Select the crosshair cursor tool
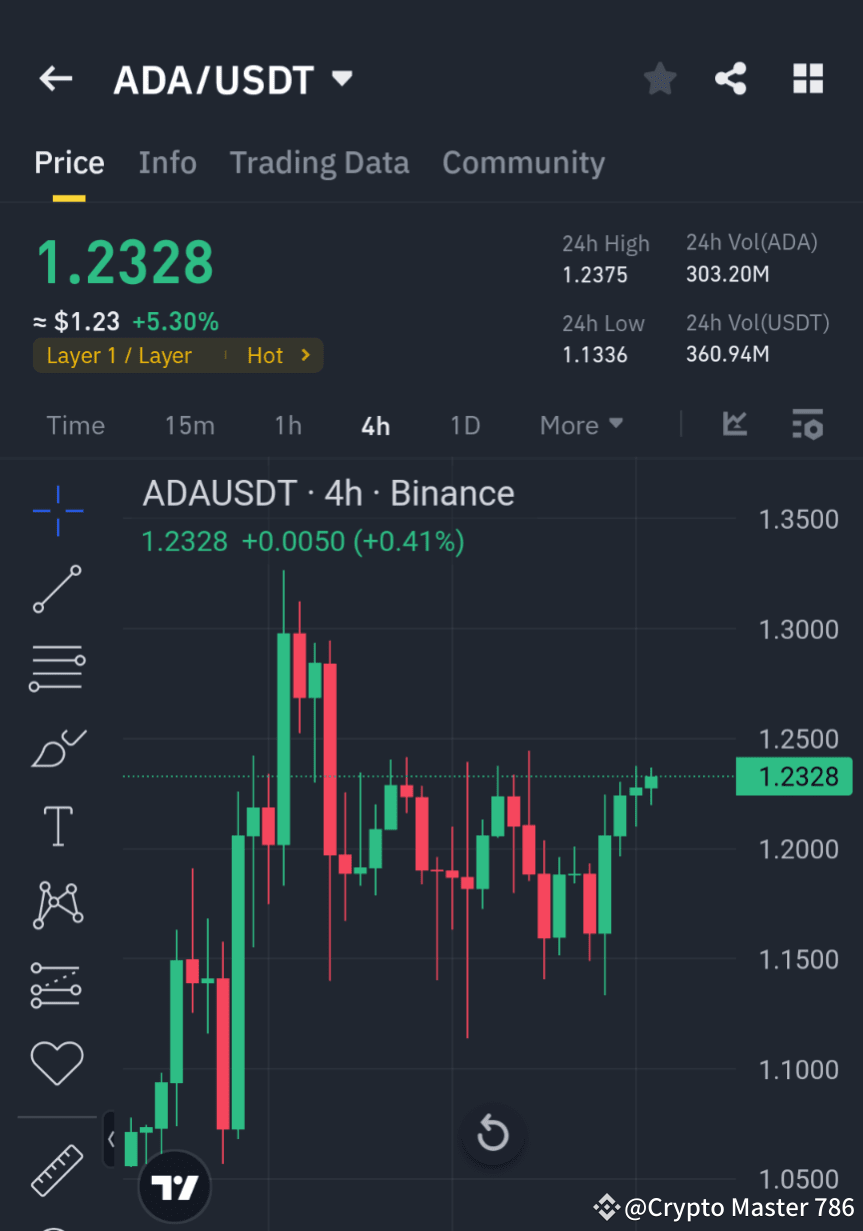 coord(57,511)
